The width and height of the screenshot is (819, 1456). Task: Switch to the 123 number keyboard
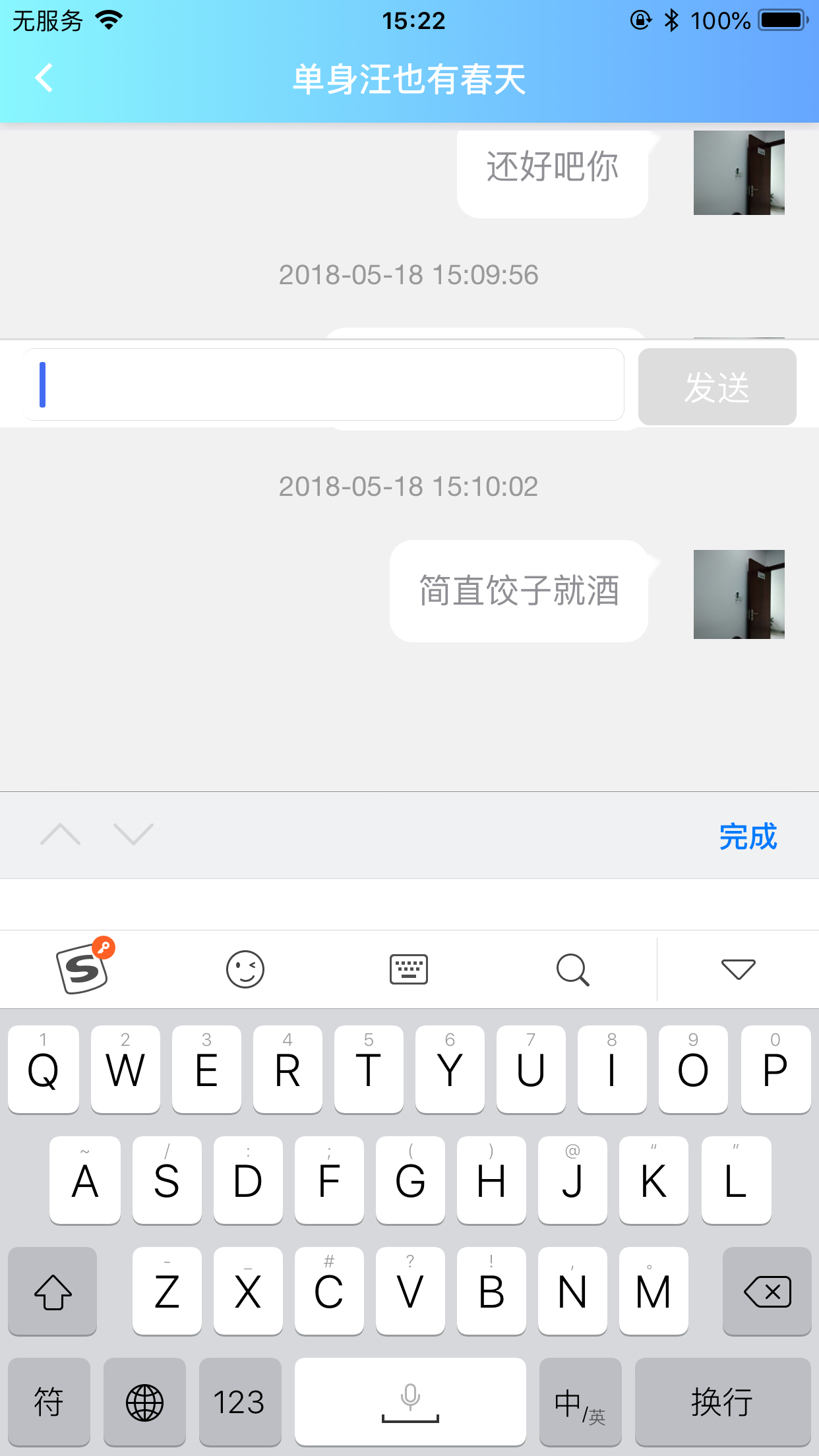pyautogui.click(x=239, y=1401)
